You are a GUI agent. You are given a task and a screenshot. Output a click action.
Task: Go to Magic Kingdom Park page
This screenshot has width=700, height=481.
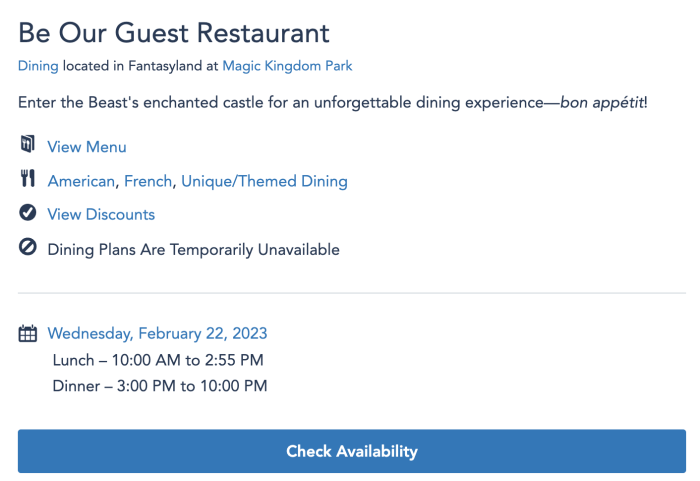point(287,66)
